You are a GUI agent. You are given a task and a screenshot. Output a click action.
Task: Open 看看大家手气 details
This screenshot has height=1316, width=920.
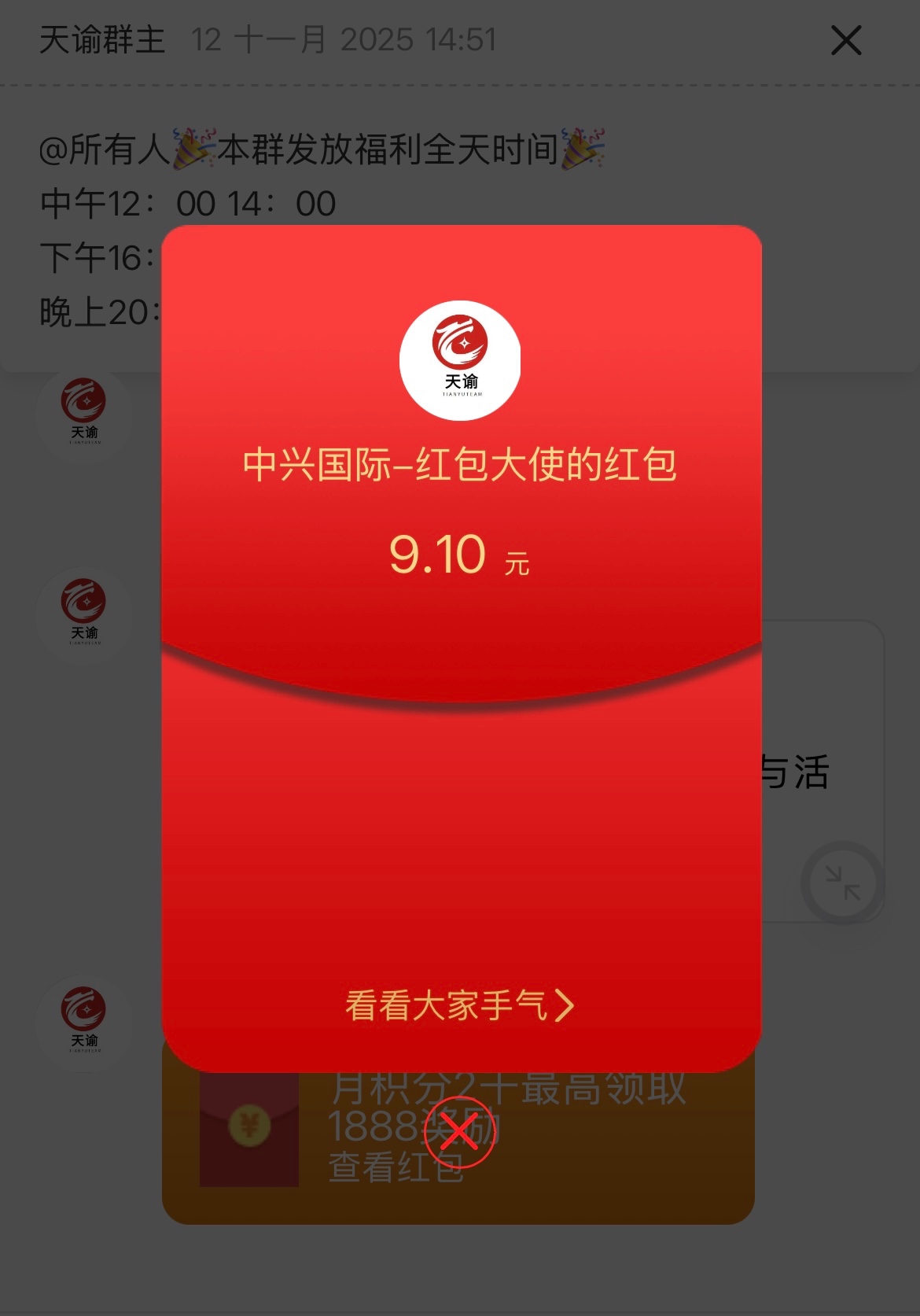click(460, 1005)
